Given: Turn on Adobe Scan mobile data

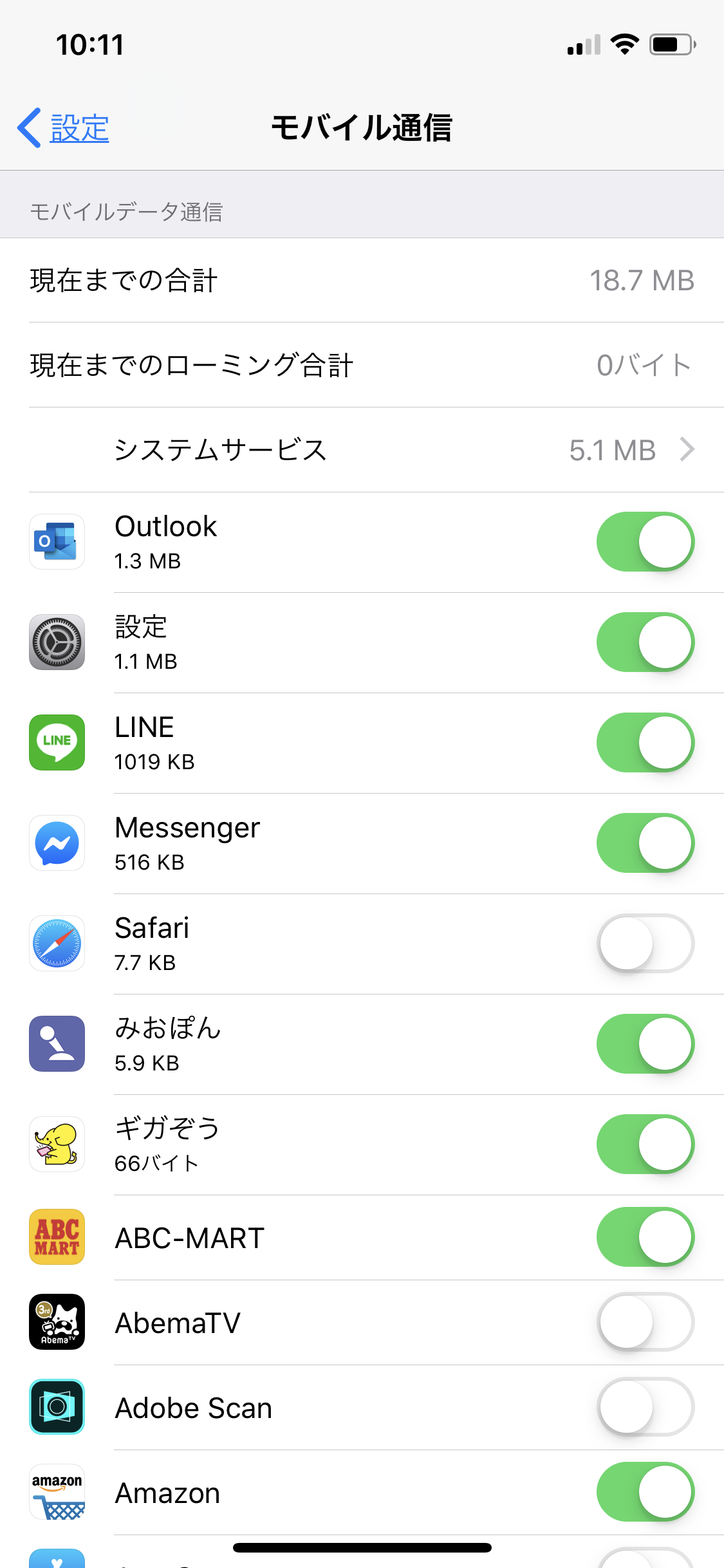Looking at the screenshot, I should pyautogui.click(x=645, y=1407).
